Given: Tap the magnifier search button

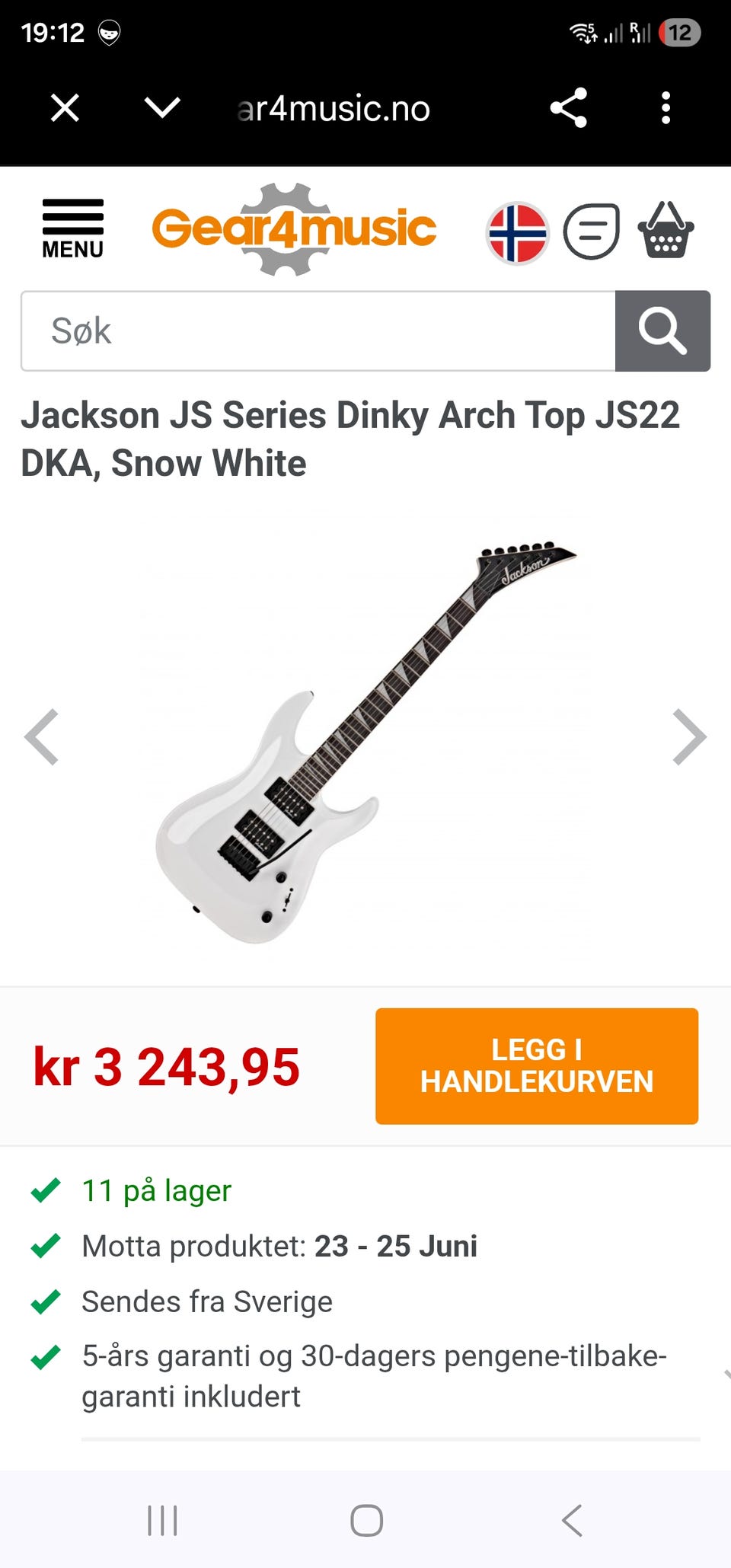Looking at the screenshot, I should 662,331.
